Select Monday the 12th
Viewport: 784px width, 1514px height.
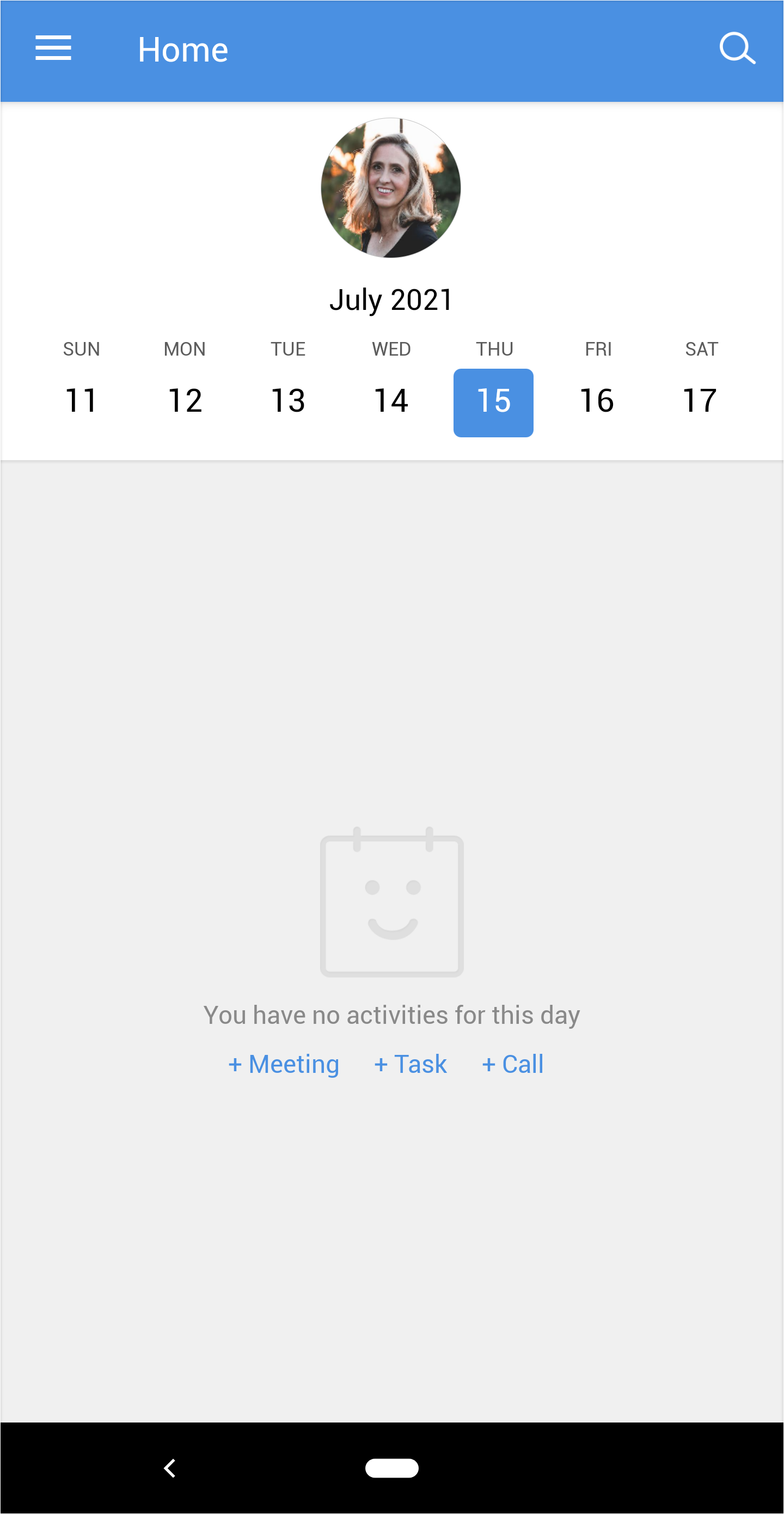[x=185, y=401]
